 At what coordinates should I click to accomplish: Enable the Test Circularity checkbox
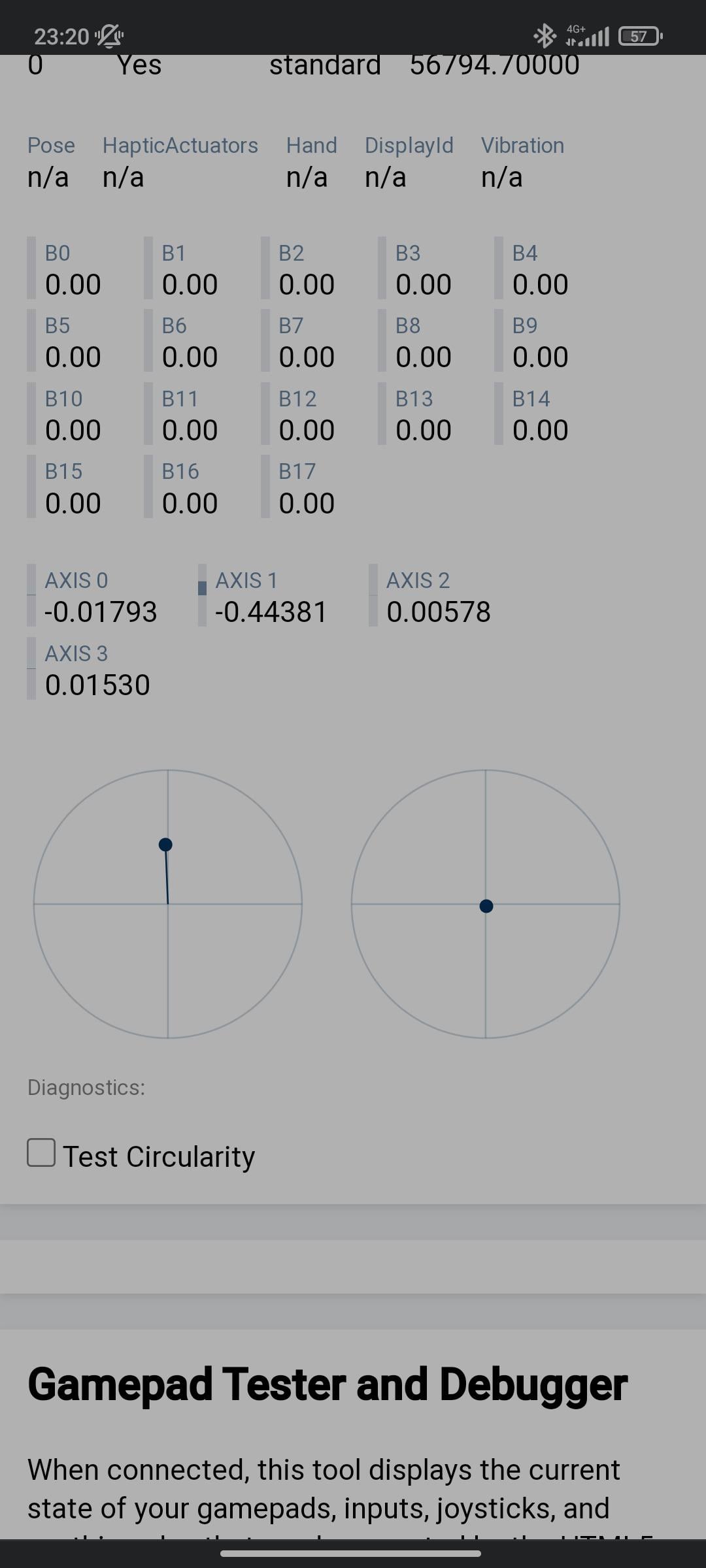coord(41,1153)
